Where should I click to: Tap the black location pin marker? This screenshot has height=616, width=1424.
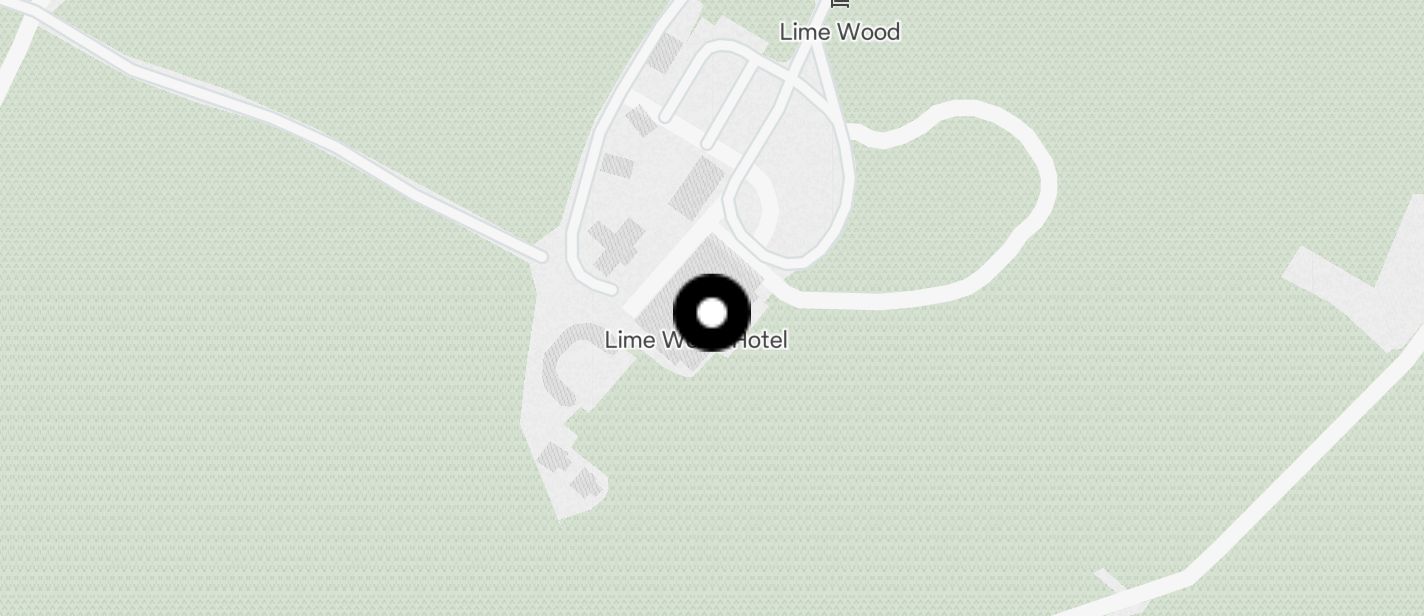coord(711,313)
